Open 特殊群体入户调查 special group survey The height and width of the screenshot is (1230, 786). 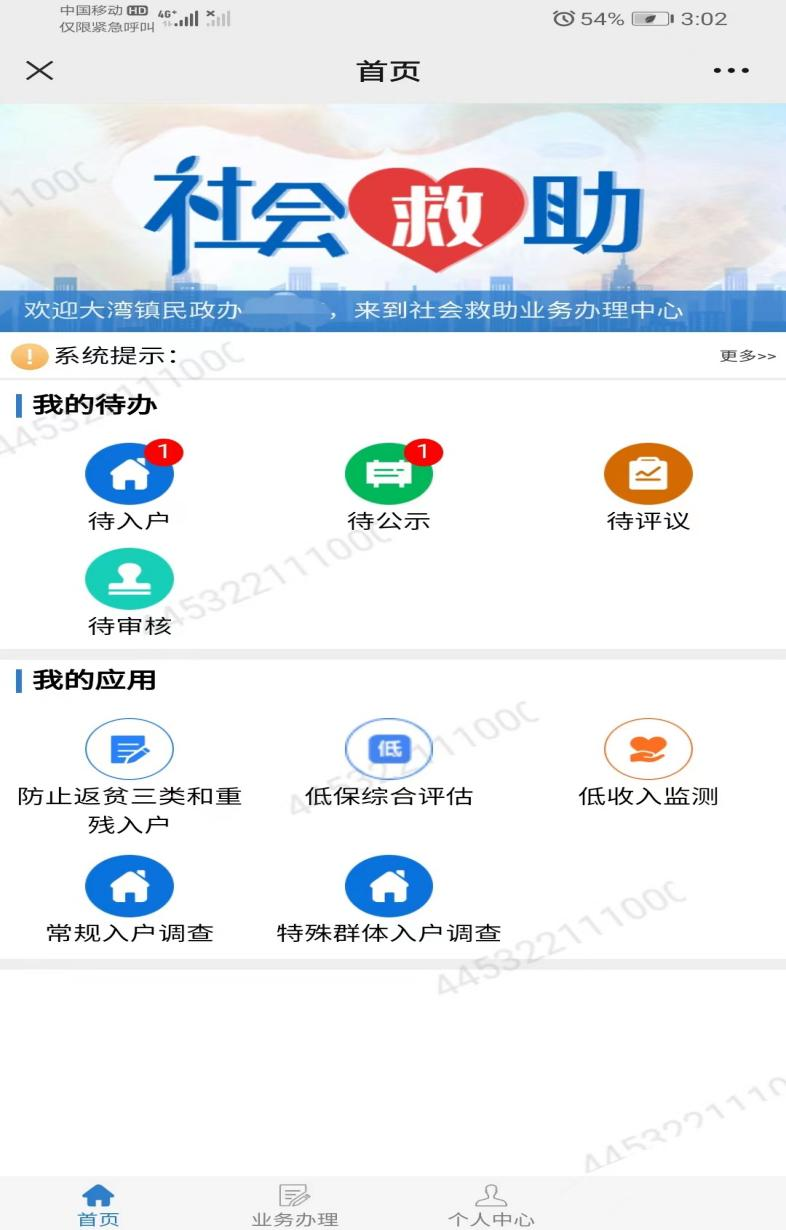[388, 885]
